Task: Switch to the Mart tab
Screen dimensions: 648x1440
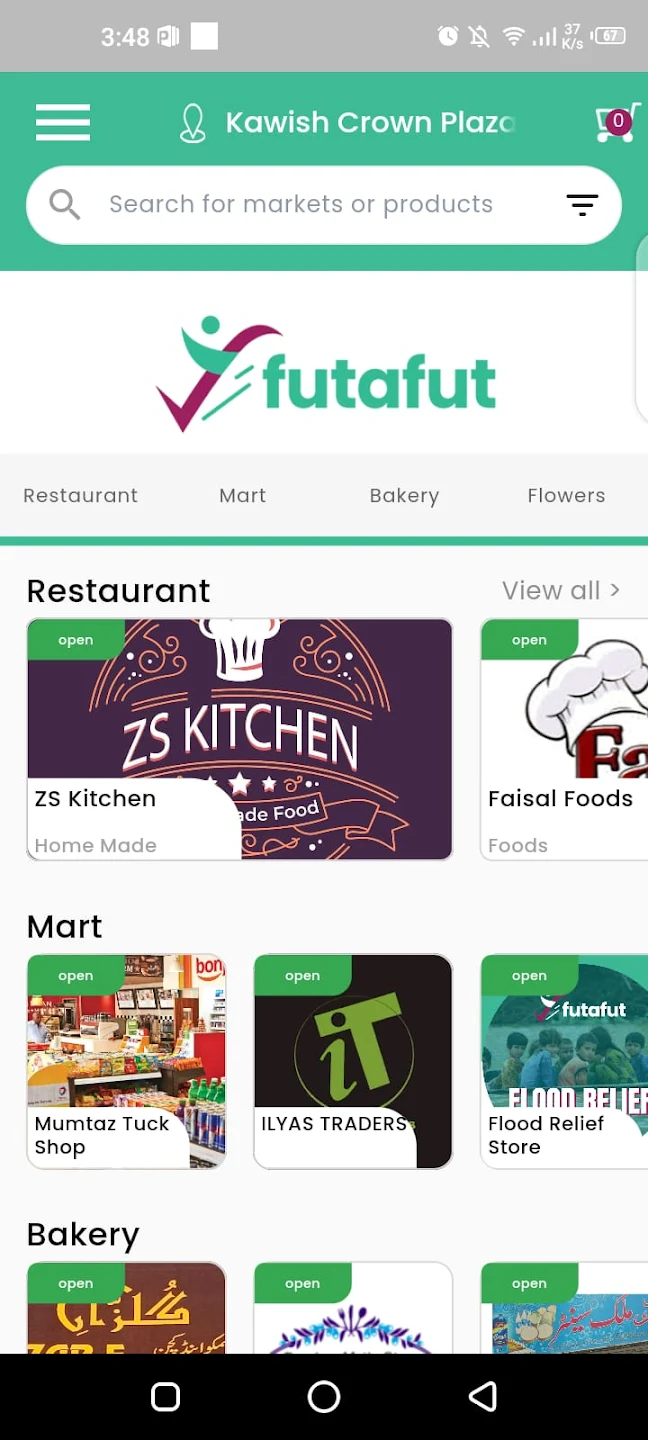Action: click(x=243, y=496)
